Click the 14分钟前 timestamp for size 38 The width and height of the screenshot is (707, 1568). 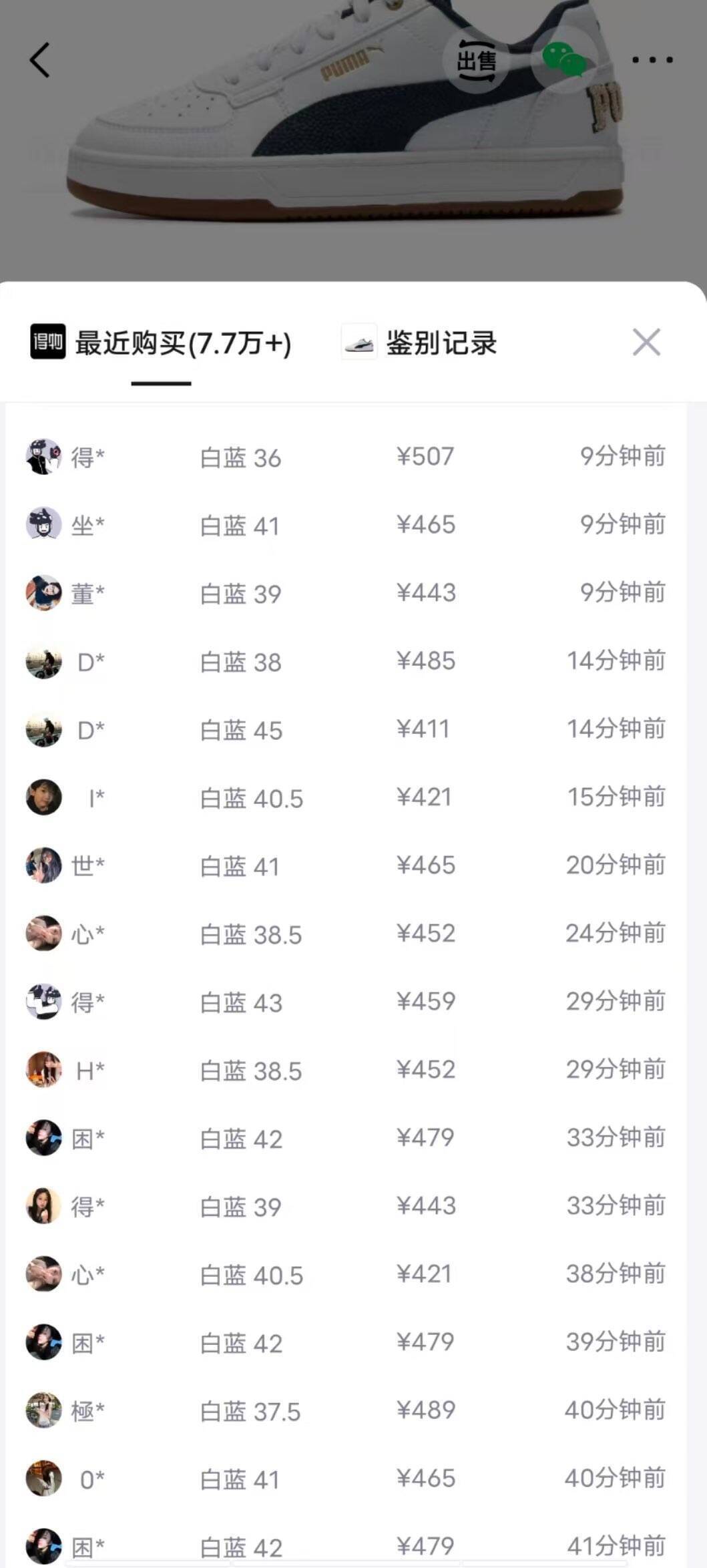click(x=615, y=662)
